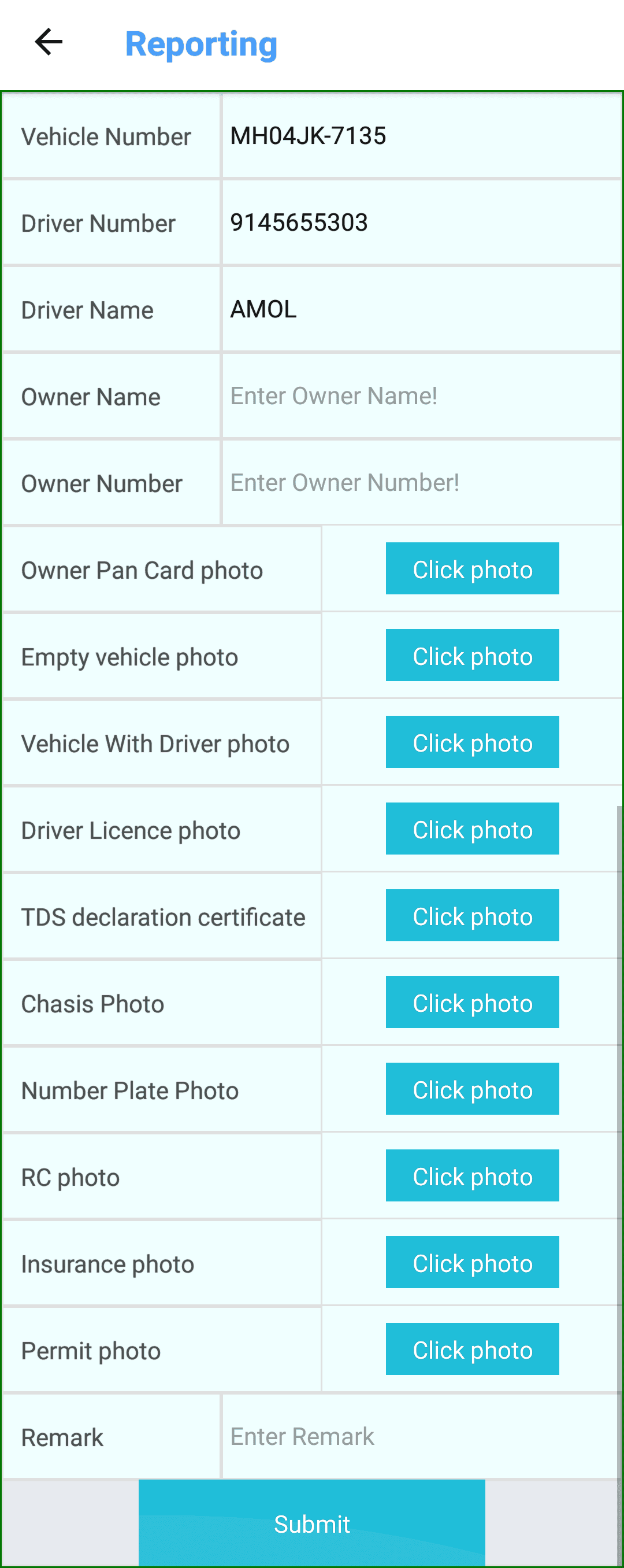Screen dimensions: 624x1568
Task: Click photo for Owner Pan Card
Action: 472,568
